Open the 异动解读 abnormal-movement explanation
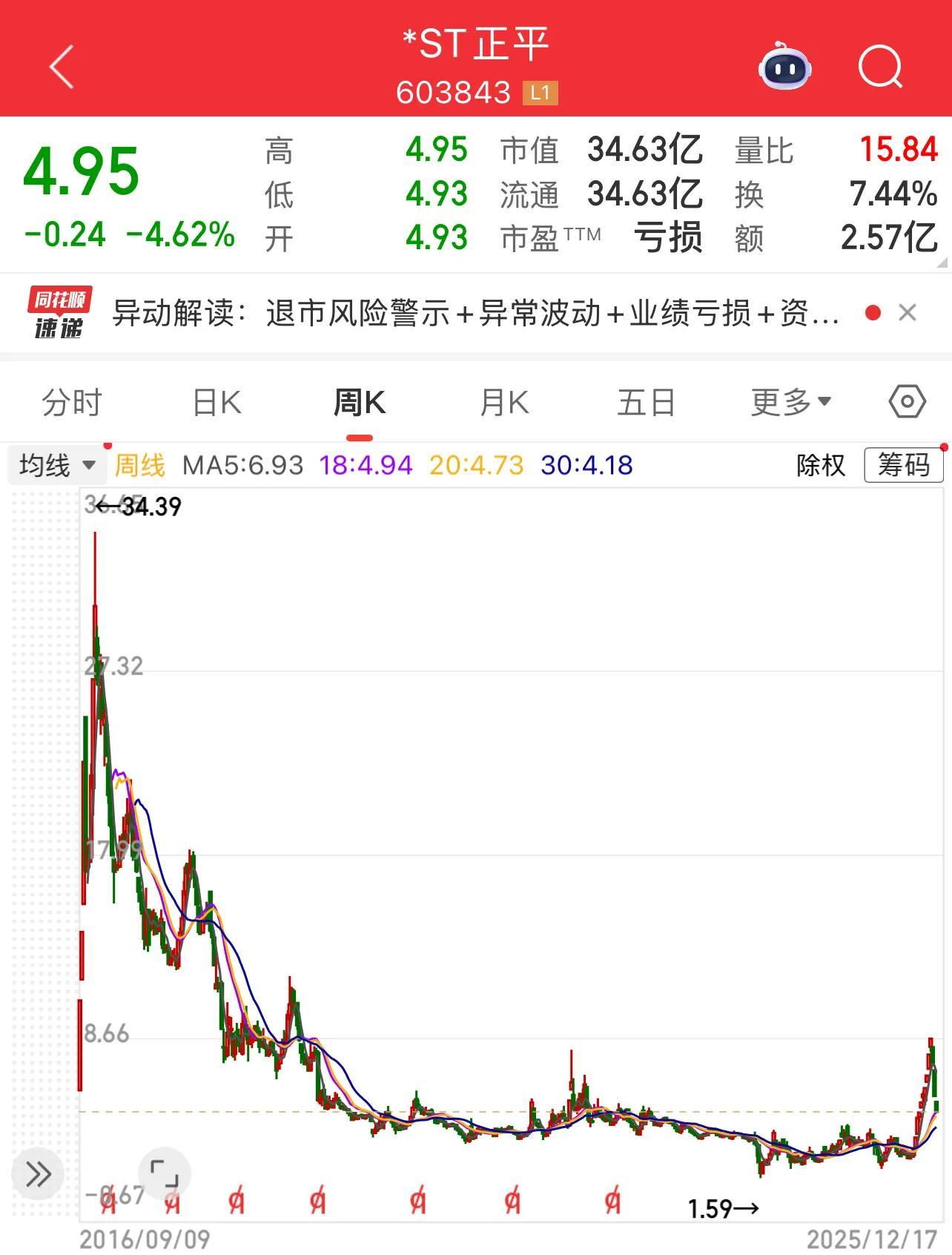The height and width of the screenshot is (1255, 952). point(475,312)
